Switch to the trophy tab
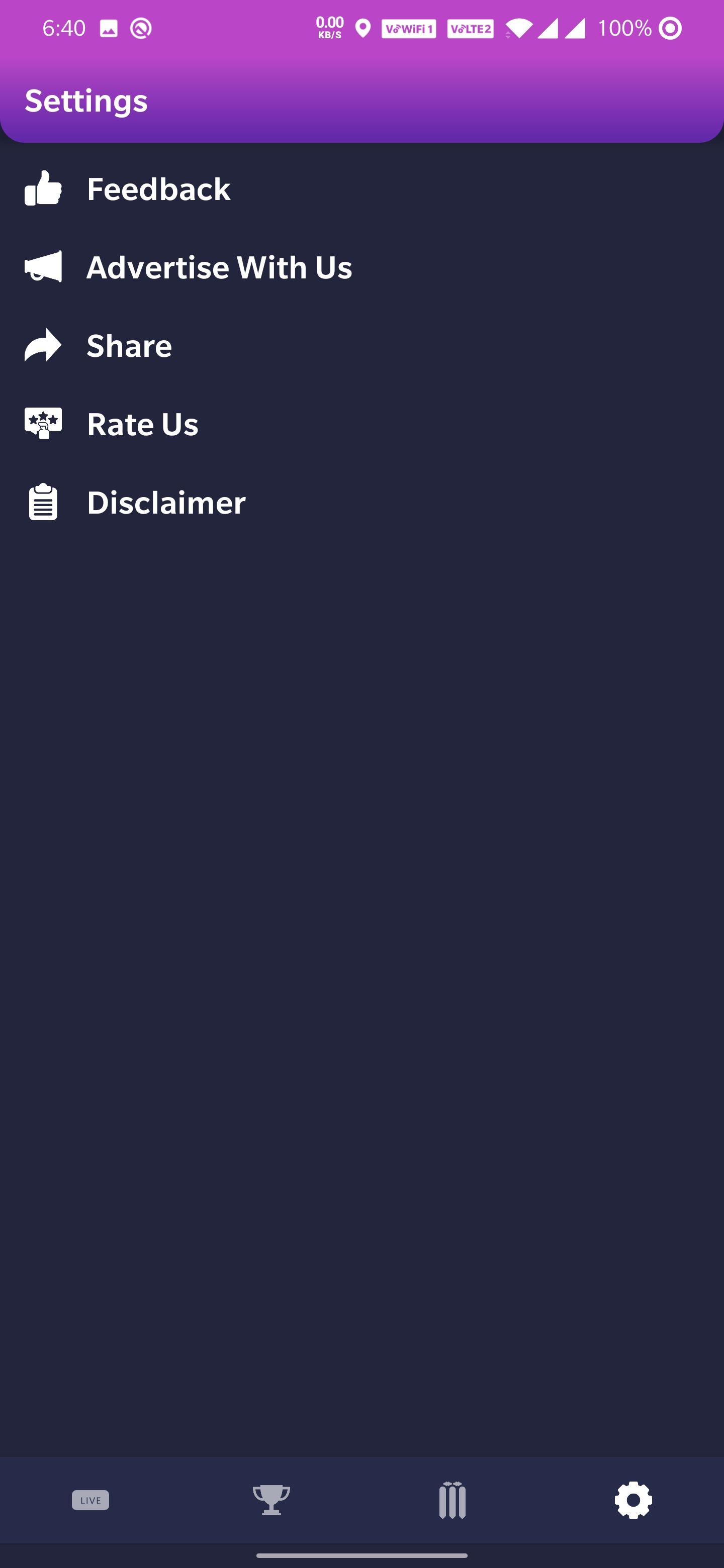This screenshot has width=724, height=1568. point(271,1500)
